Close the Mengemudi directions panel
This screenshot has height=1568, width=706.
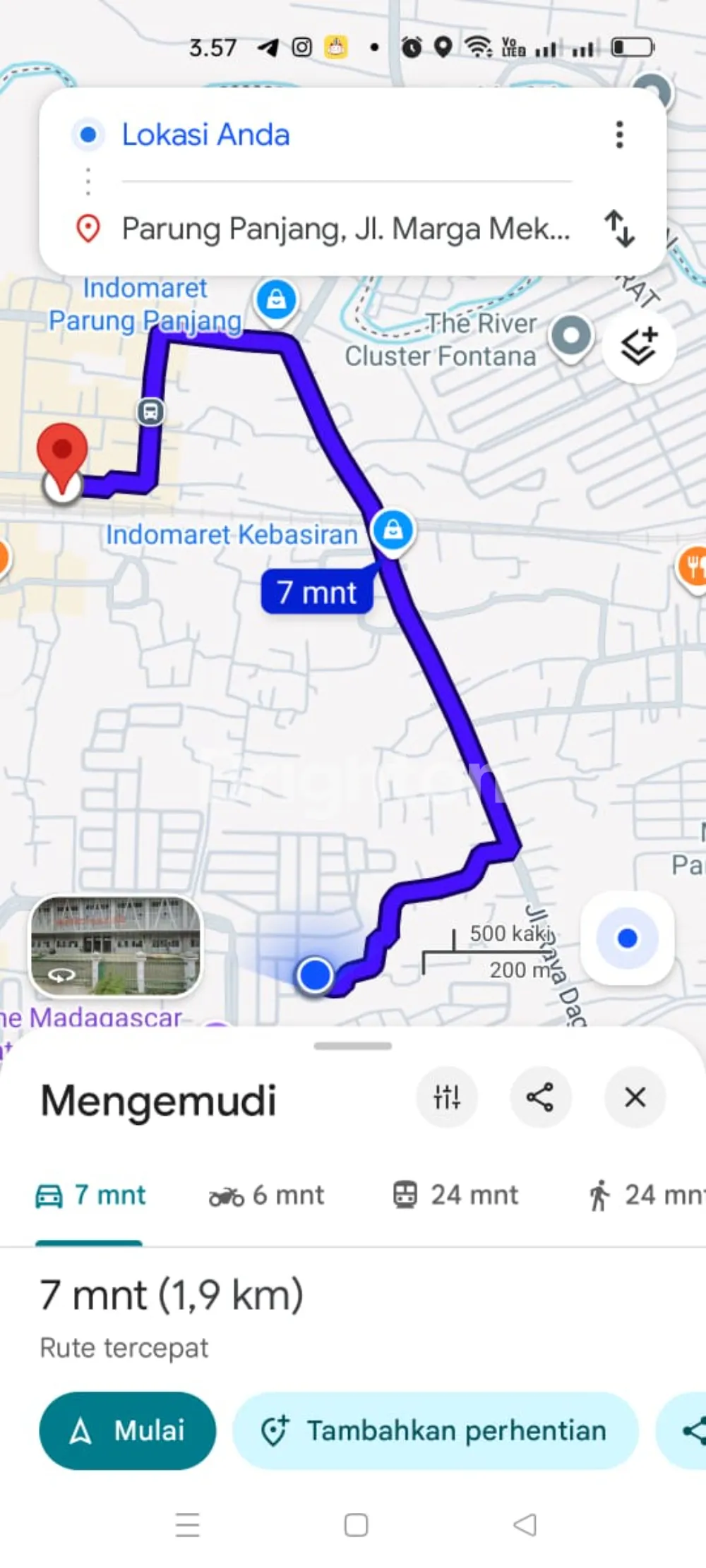coord(635,1097)
